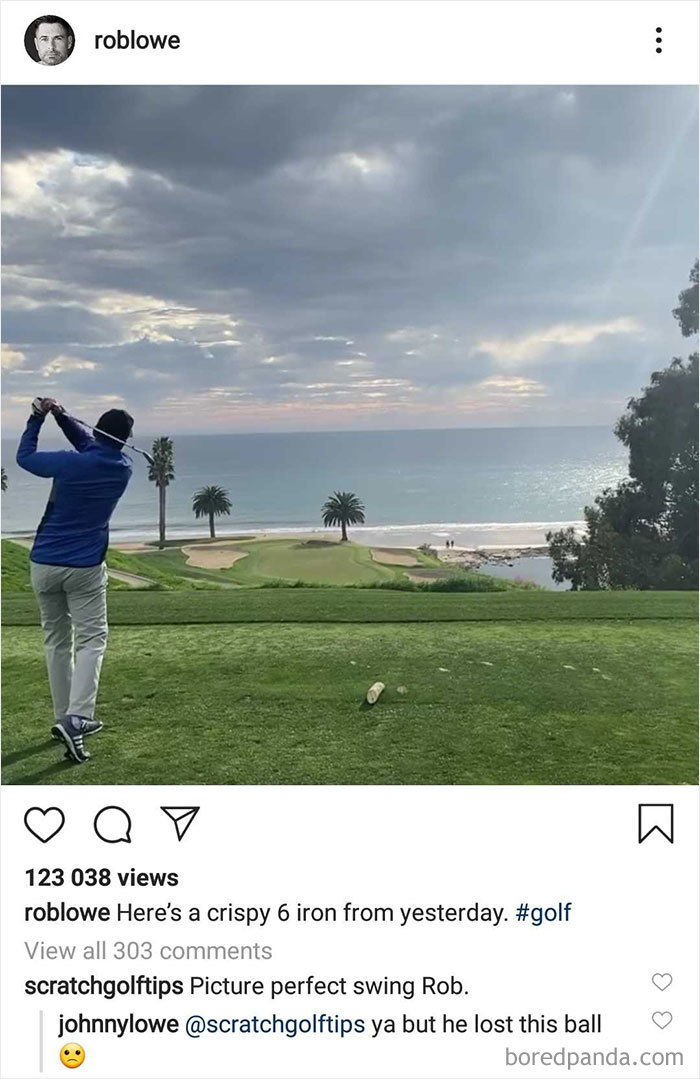Image resolution: width=700 pixels, height=1079 pixels.
Task: Open the comment icon under the post
Action: 112,824
